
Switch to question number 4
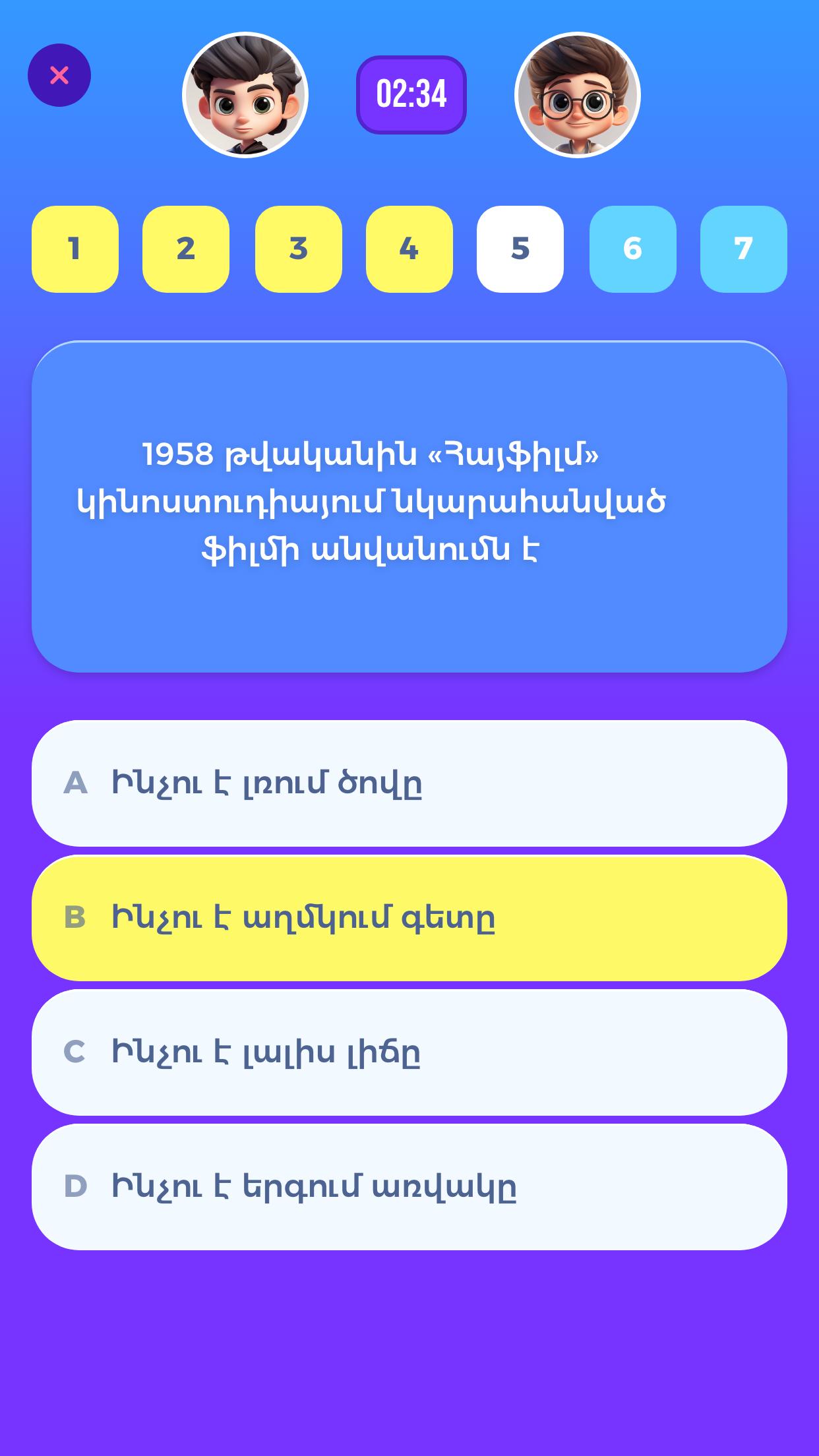[409, 249]
